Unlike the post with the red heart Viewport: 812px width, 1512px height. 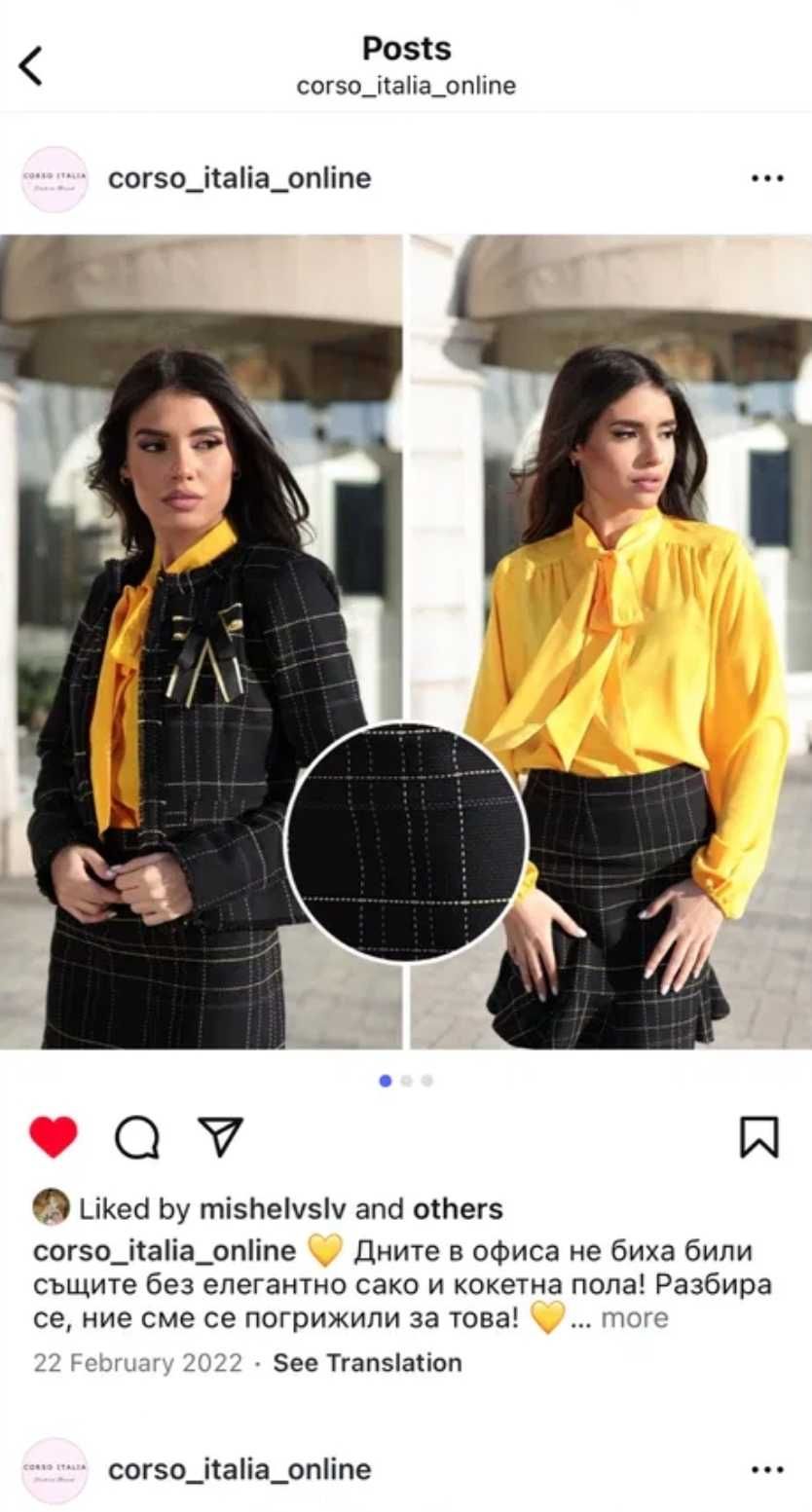54,1137
